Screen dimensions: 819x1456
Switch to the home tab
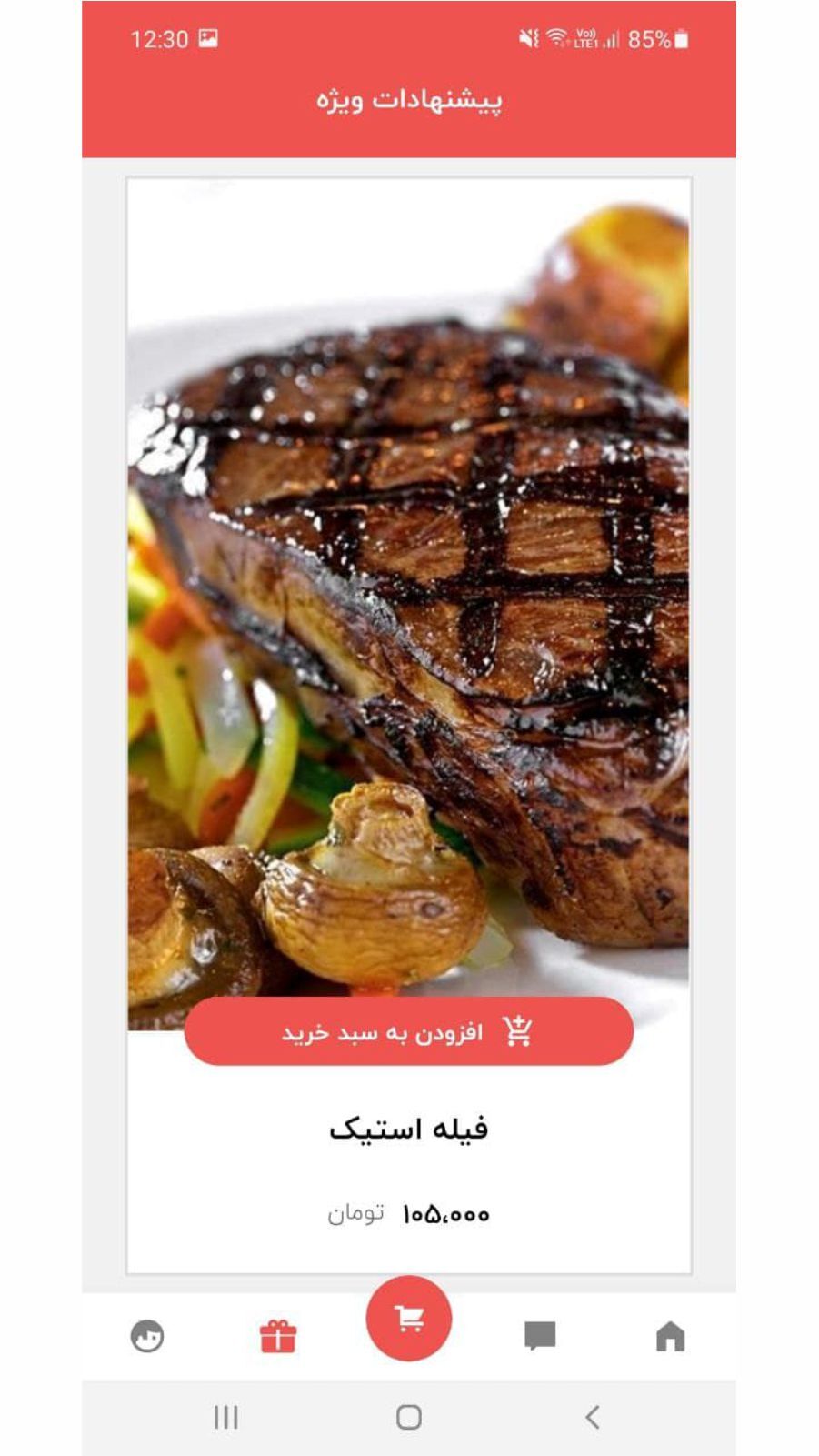pyautogui.click(x=670, y=1336)
